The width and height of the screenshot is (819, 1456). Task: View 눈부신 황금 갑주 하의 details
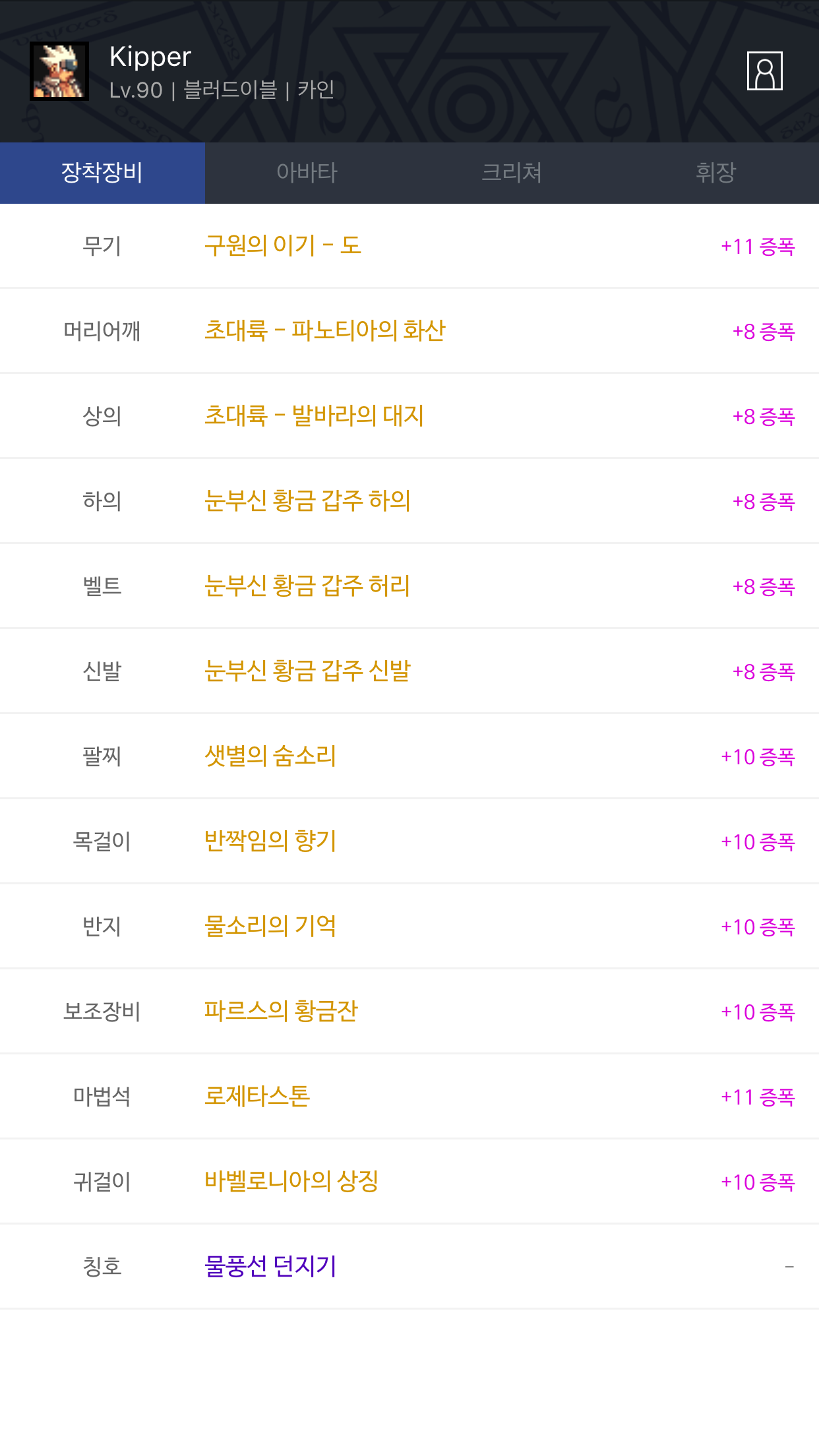click(x=307, y=501)
